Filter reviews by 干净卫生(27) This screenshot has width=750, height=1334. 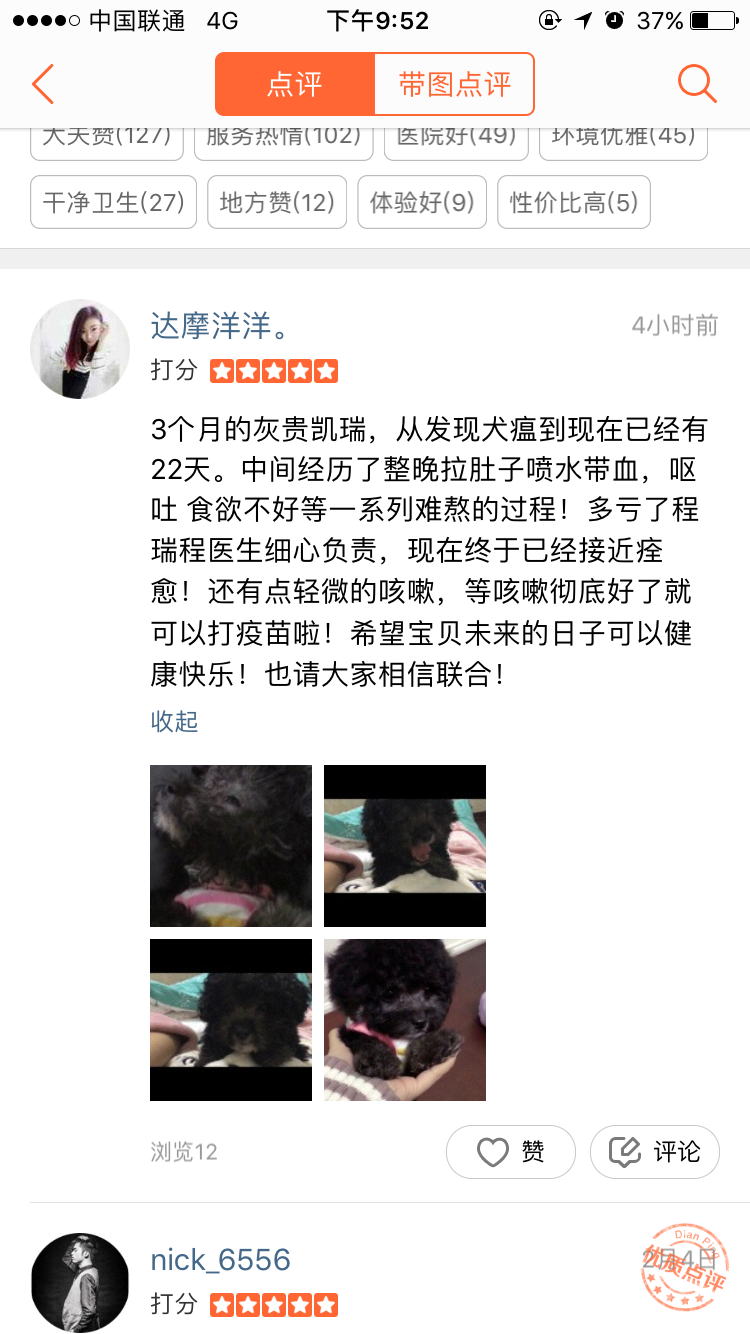[113, 203]
